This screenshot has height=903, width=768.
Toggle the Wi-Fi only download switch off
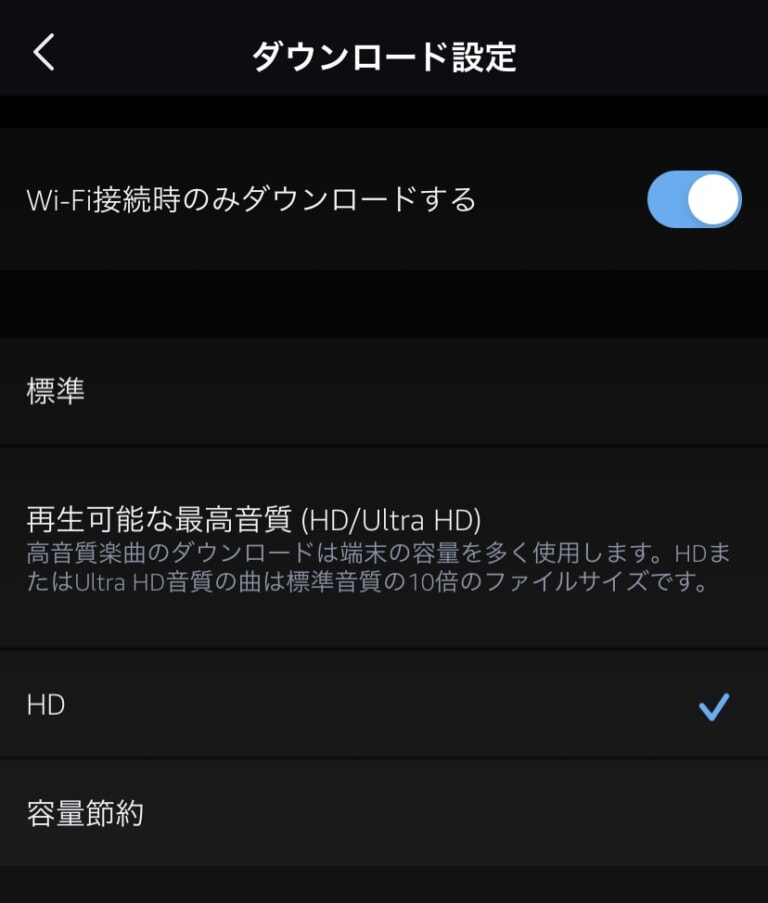pyautogui.click(x=694, y=200)
